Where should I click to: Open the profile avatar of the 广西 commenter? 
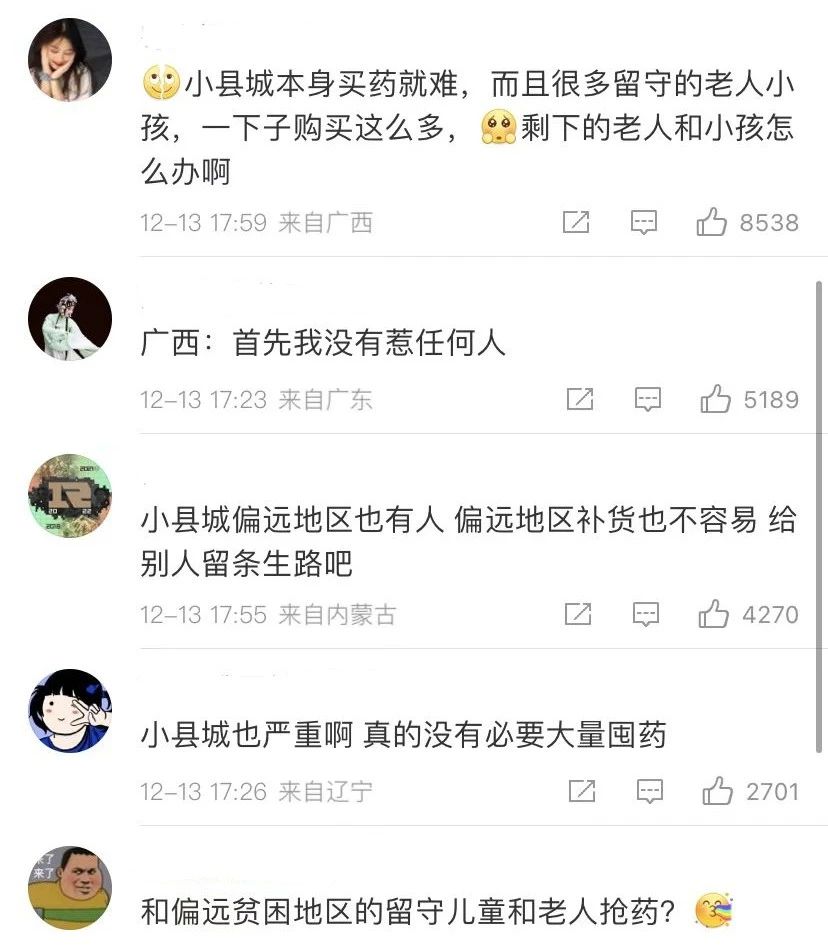pos(69,60)
